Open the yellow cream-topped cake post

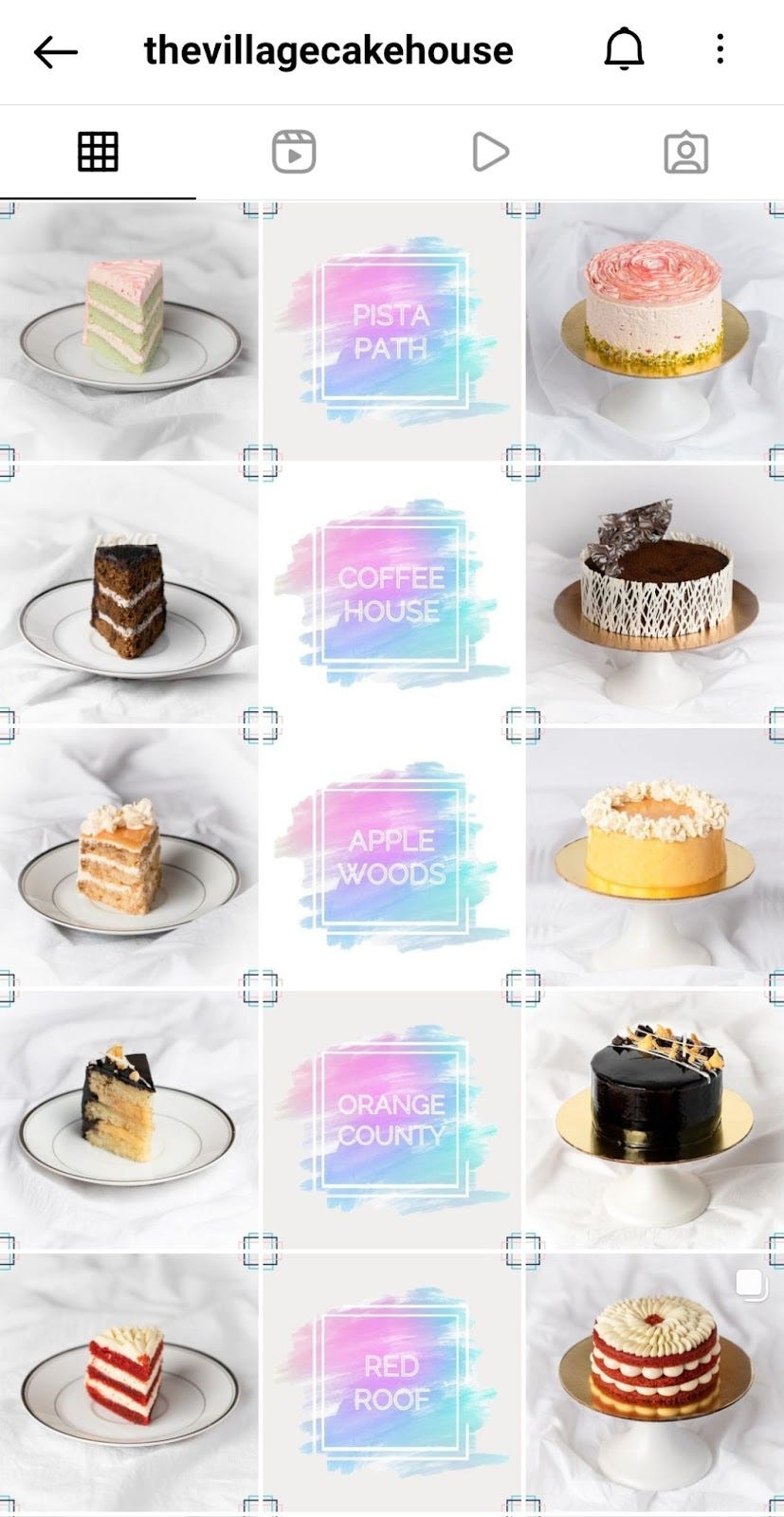point(654,857)
